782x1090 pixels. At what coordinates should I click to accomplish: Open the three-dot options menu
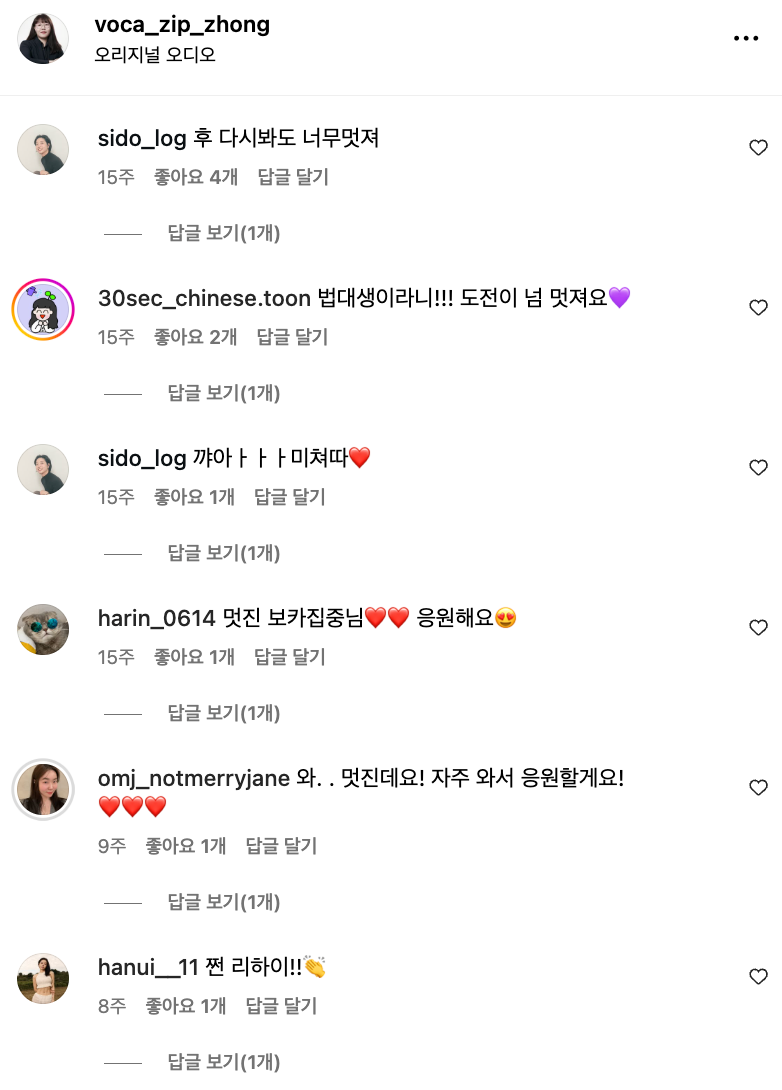pyautogui.click(x=745, y=36)
